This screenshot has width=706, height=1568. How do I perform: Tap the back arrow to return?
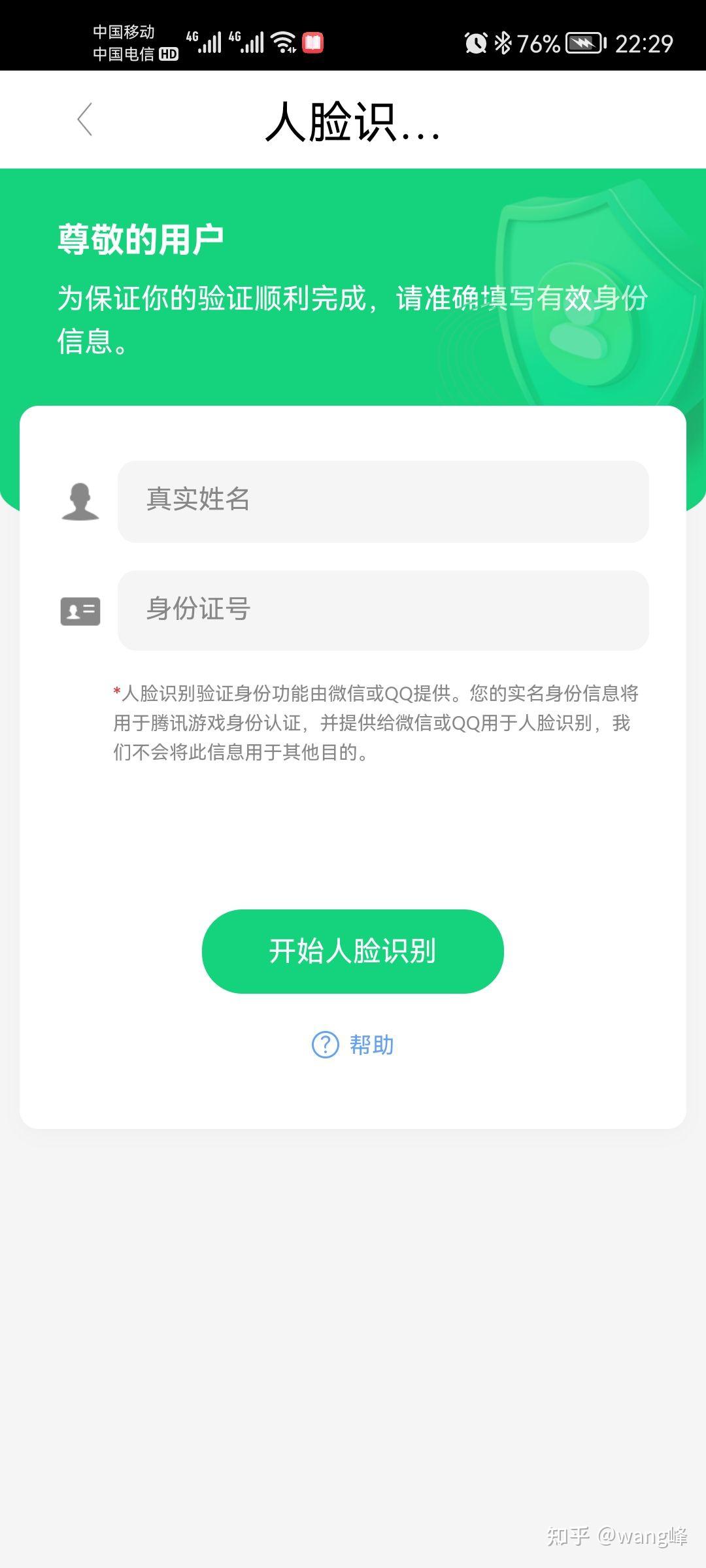85,120
